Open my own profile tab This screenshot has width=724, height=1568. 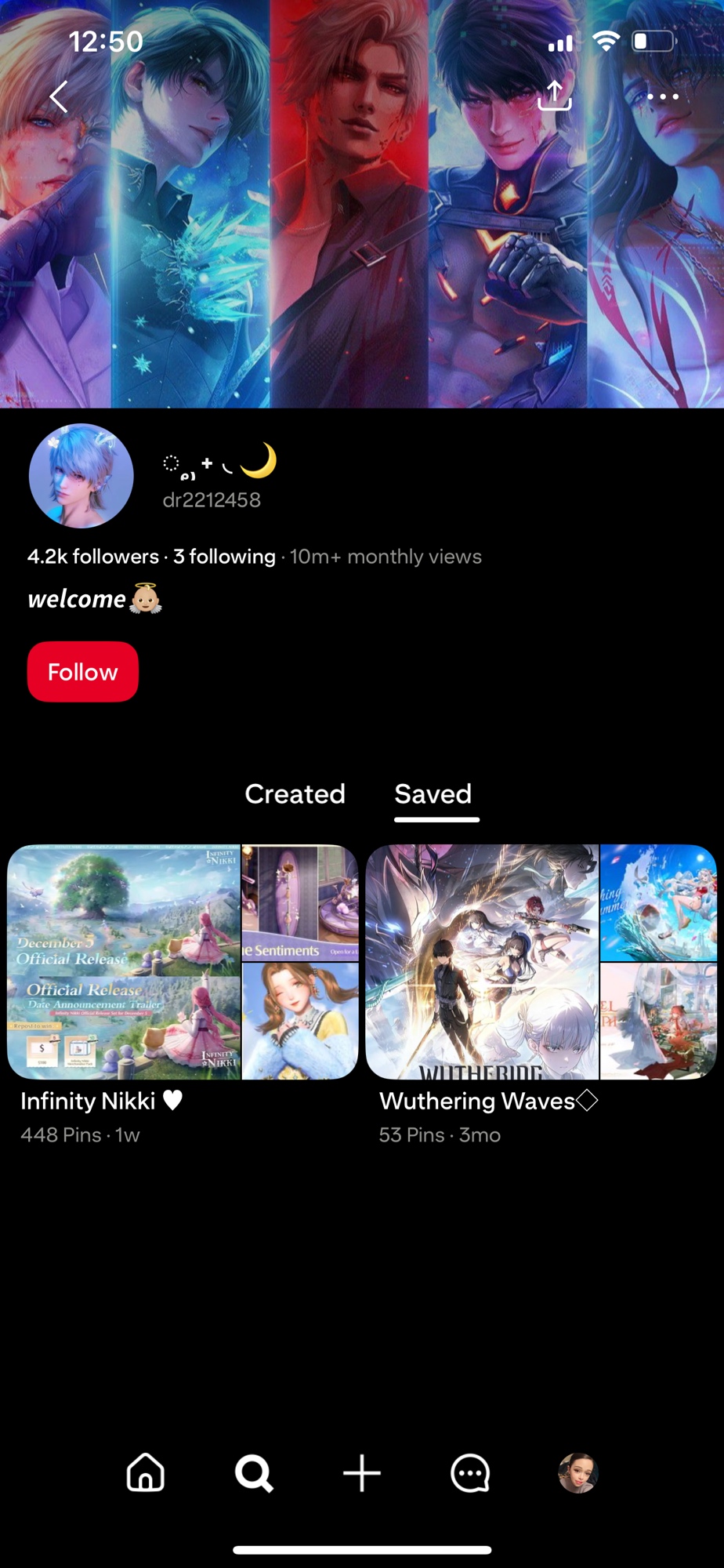click(x=578, y=1472)
